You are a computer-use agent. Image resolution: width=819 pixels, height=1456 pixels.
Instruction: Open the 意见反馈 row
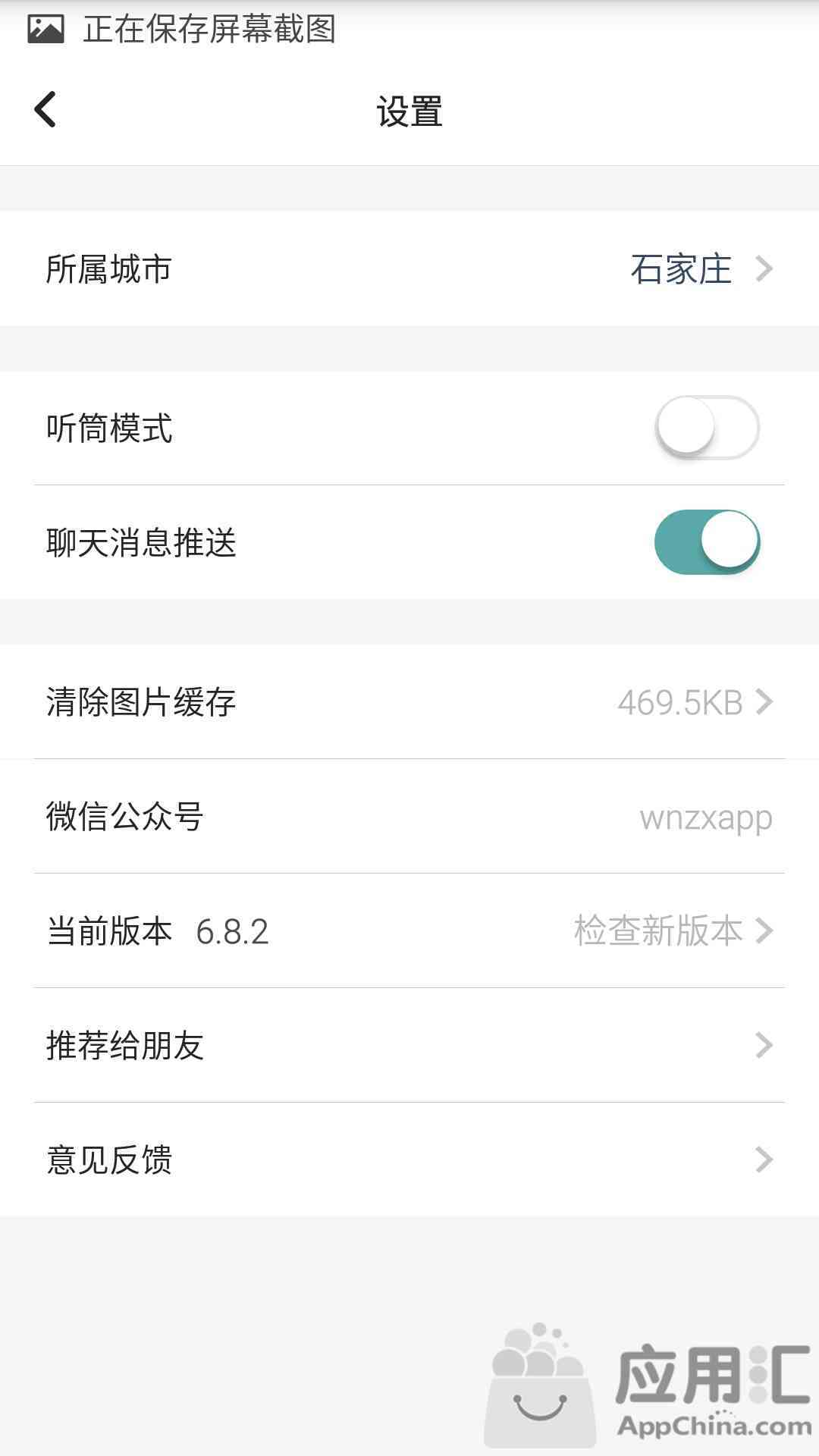(409, 1159)
